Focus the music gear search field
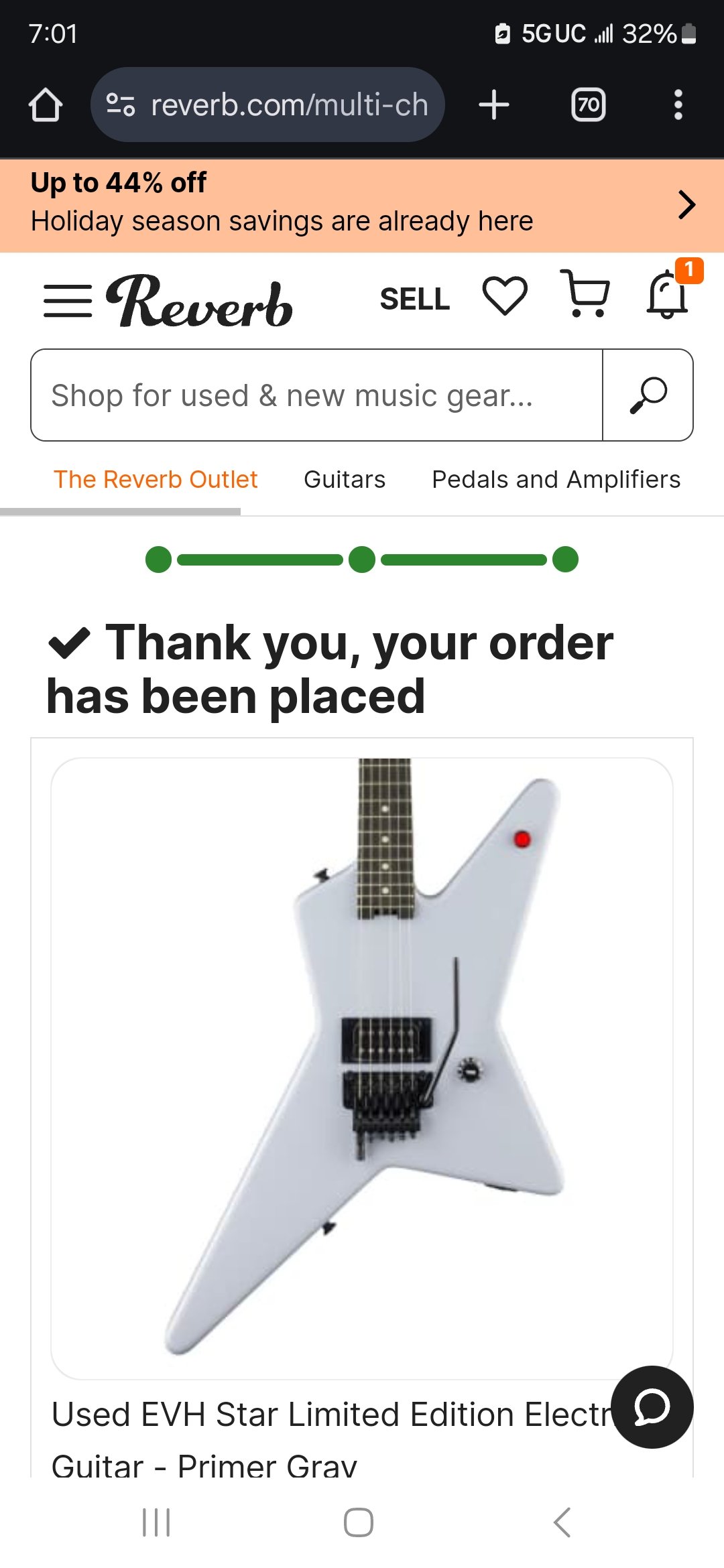This screenshot has height=1568, width=724. coord(316,395)
